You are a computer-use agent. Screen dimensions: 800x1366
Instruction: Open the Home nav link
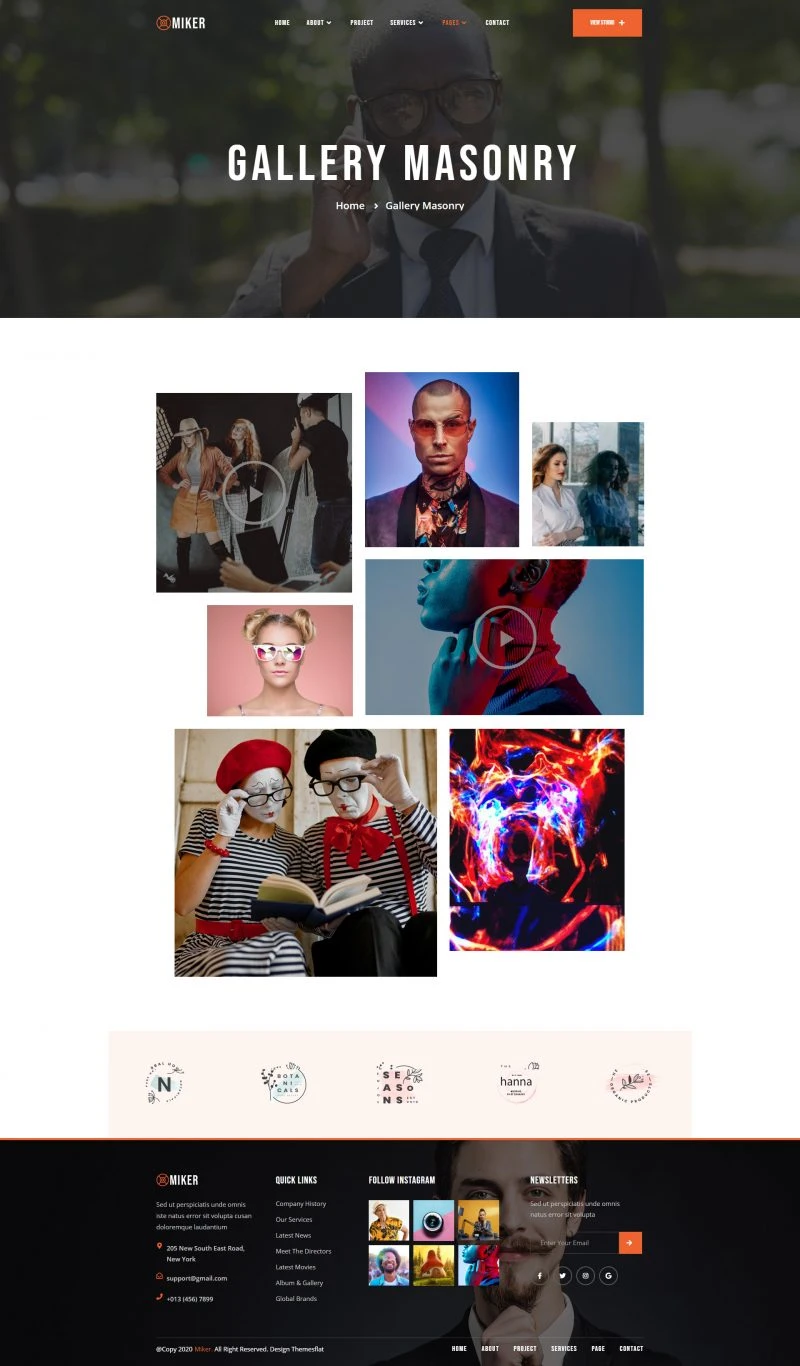282,22
